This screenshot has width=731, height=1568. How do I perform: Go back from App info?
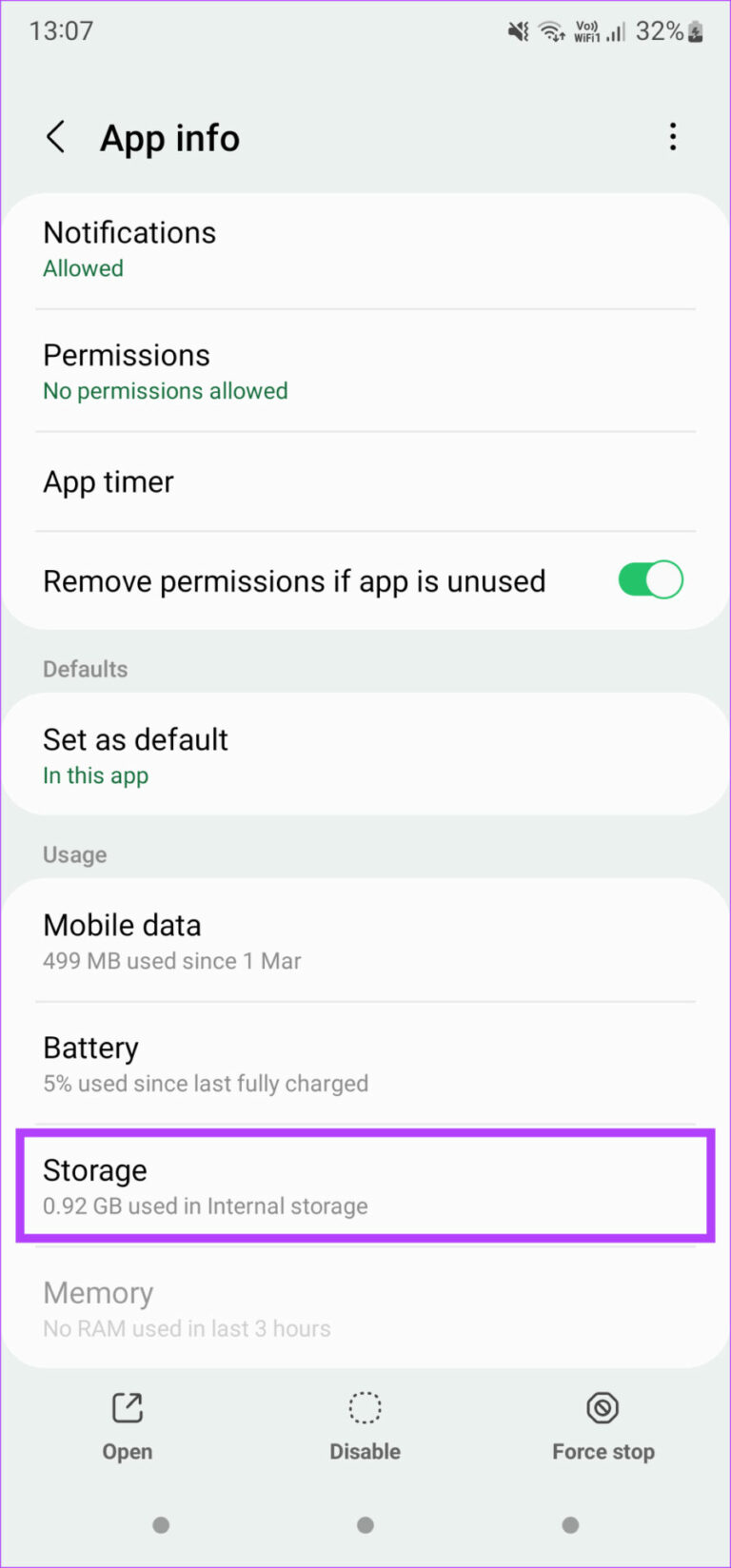[x=56, y=138]
